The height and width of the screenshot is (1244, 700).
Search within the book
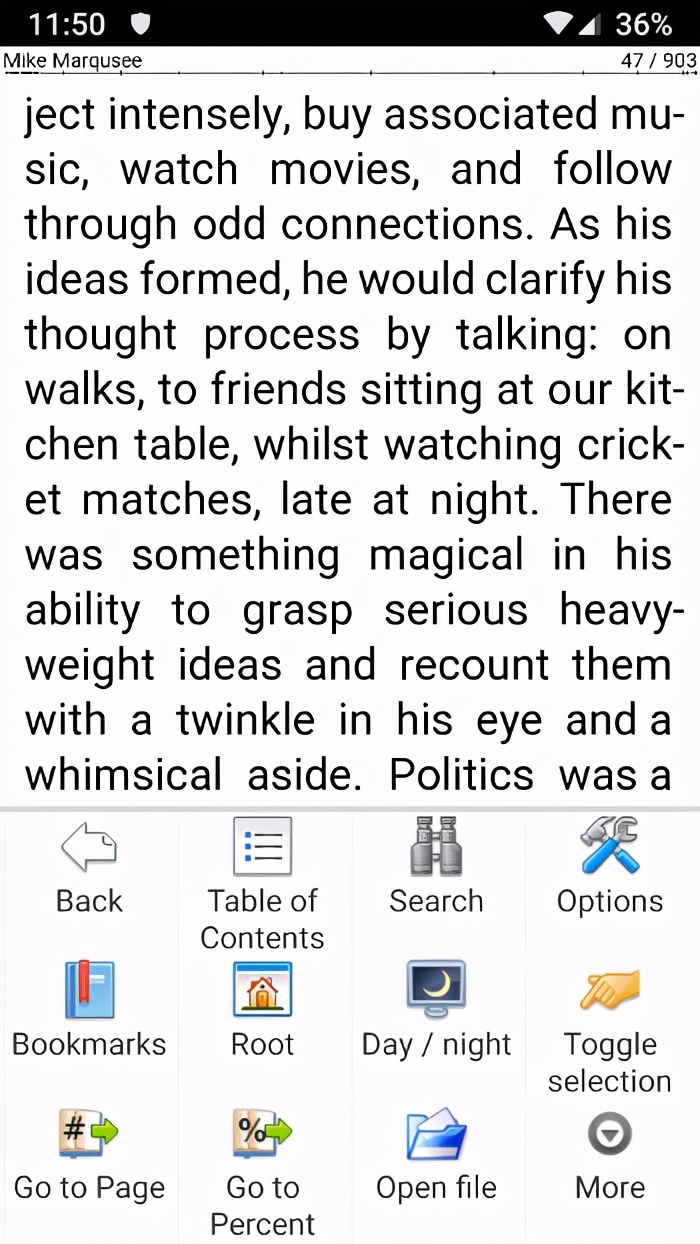pos(436,868)
